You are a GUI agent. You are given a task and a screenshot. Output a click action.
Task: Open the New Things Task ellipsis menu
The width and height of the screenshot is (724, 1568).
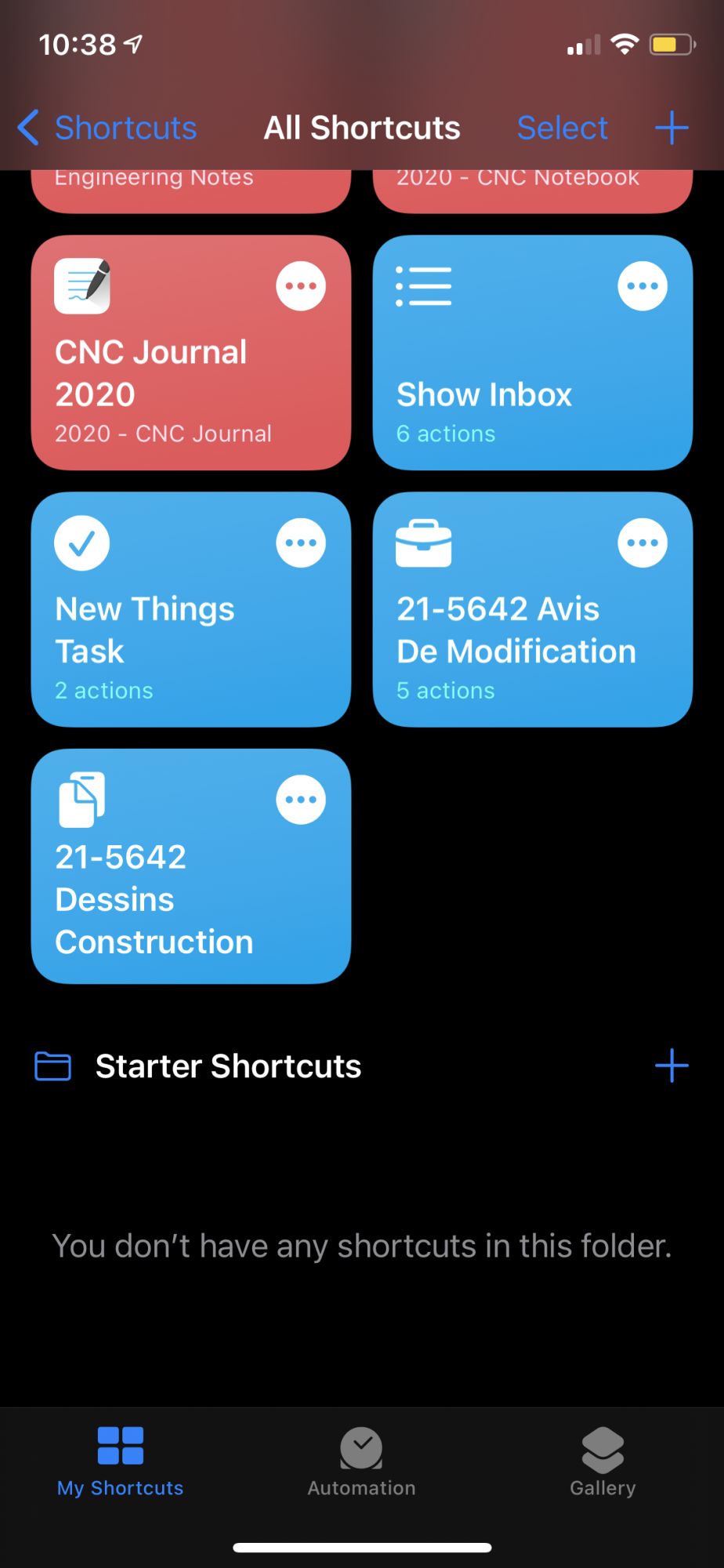[x=301, y=543]
